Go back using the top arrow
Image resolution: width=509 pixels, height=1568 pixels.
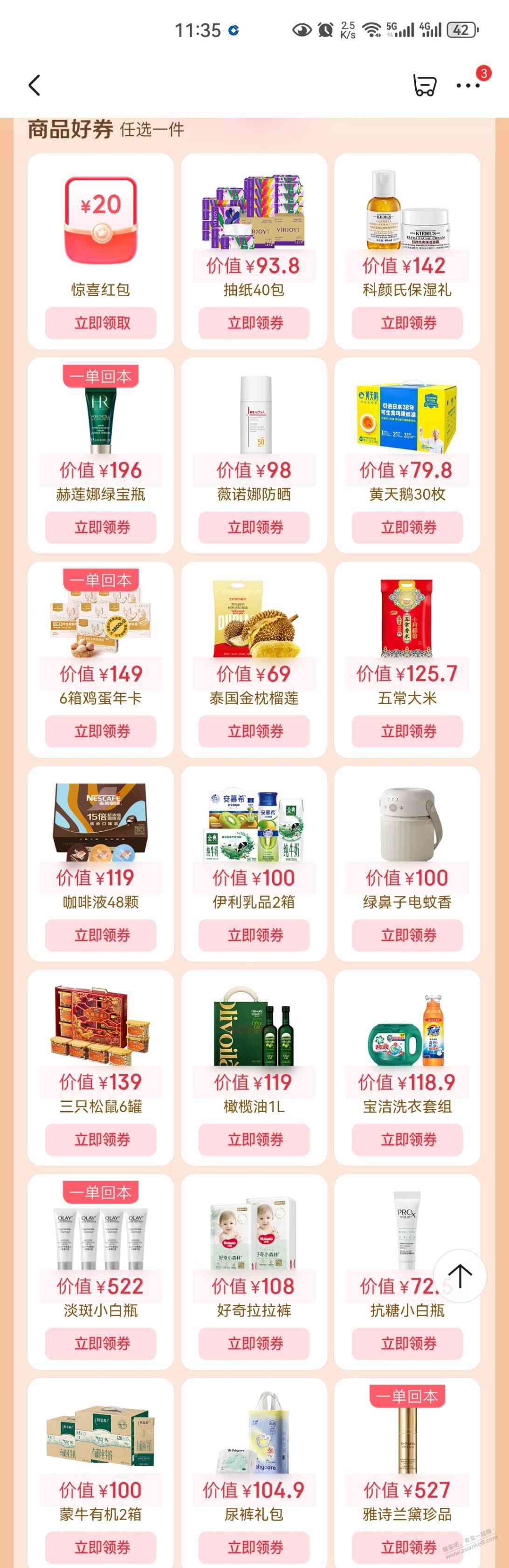click(x=35, y=85)
